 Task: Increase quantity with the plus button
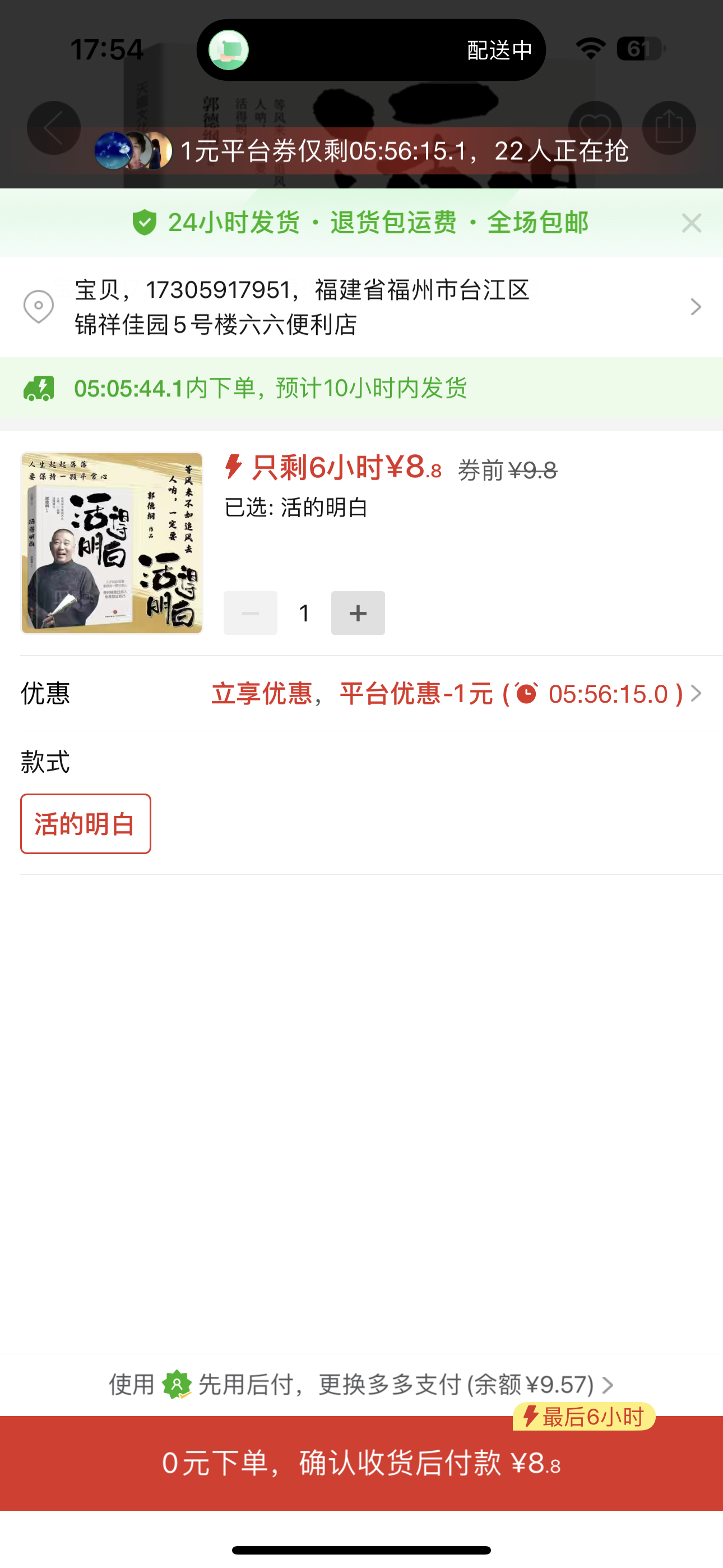point(358,613)
